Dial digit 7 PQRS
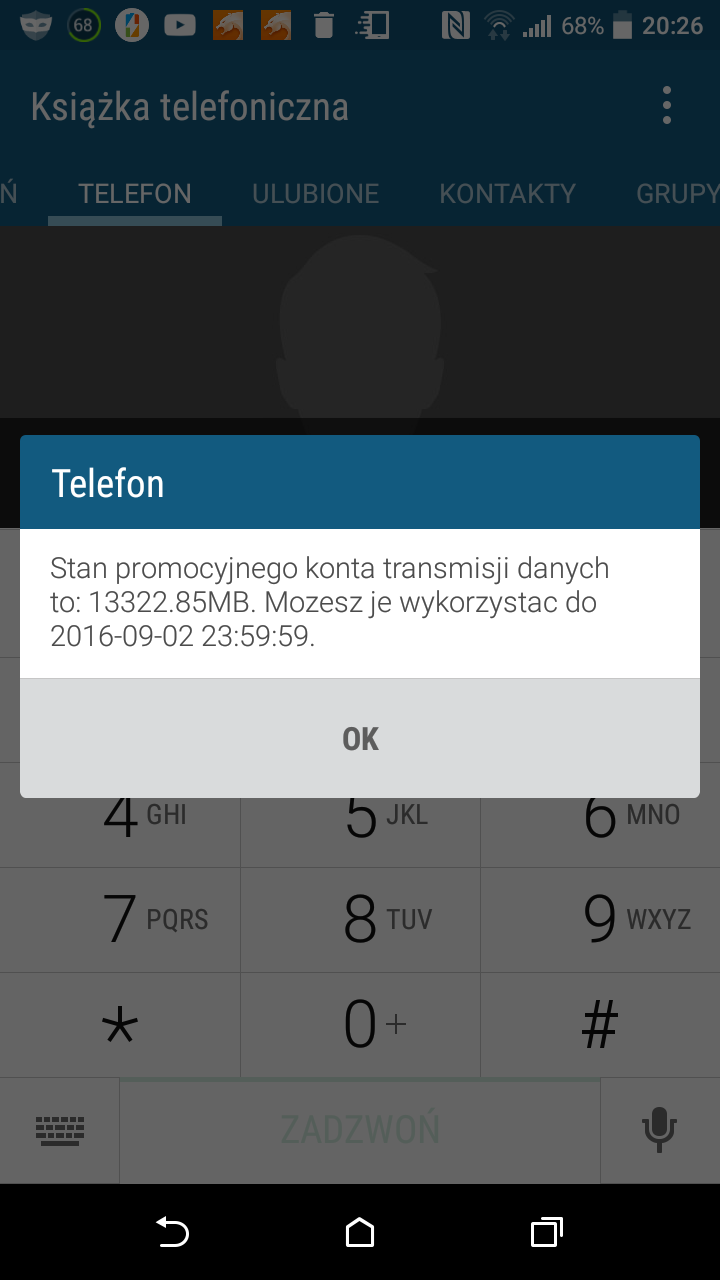The image size is (720, 1280). 120,920
